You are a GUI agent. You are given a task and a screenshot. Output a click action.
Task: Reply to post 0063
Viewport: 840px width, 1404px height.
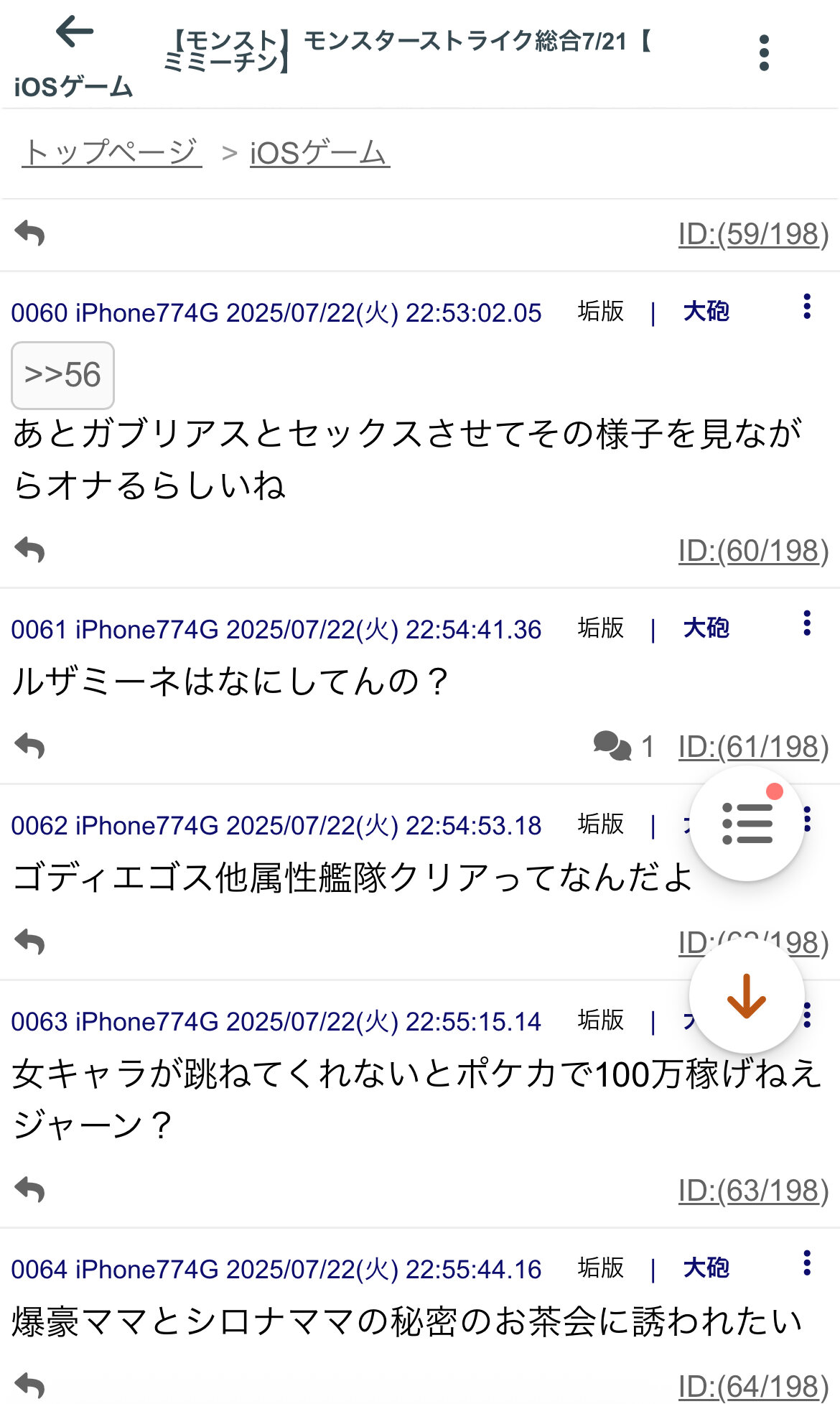[x=29, y=1190]
